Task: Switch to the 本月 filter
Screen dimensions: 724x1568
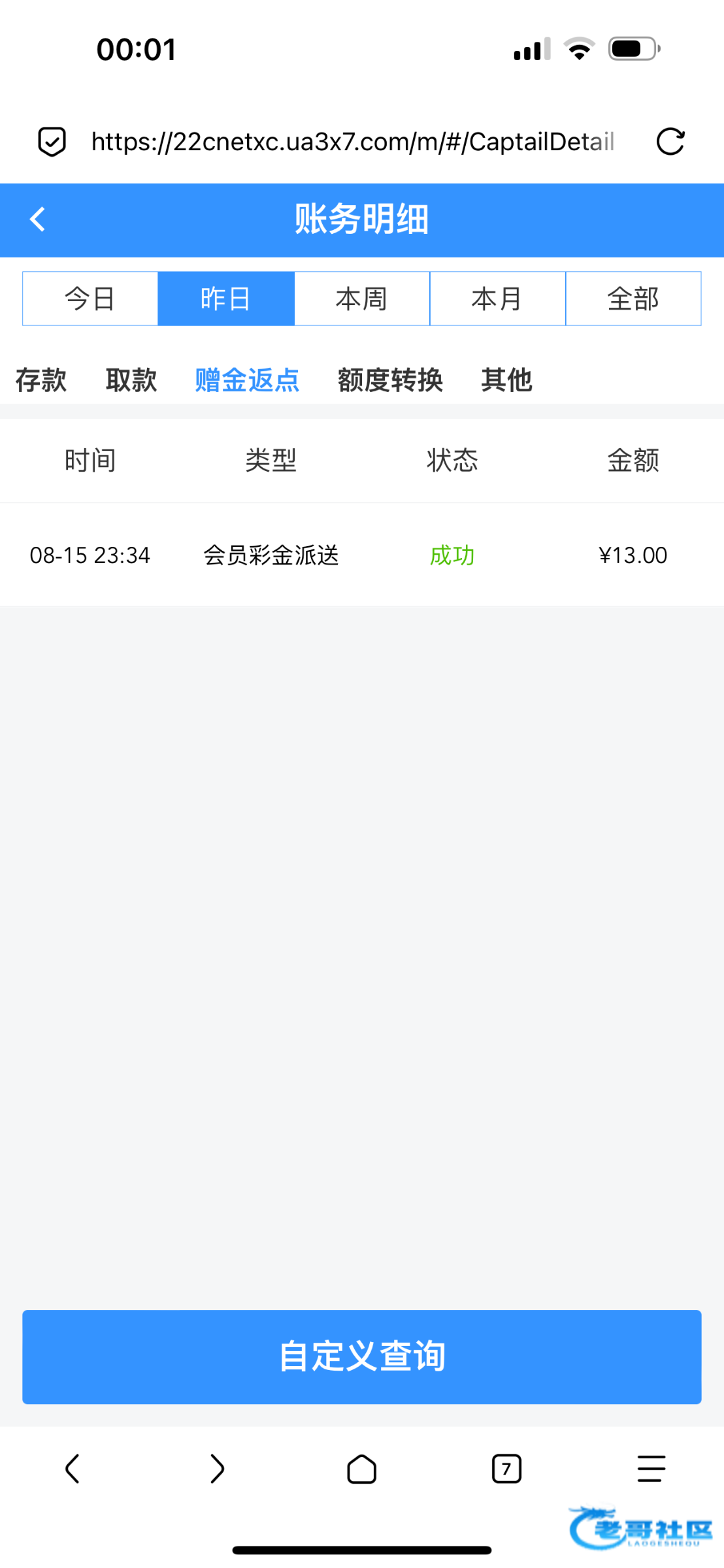Action: pyautogui.click(x=497, y=299)
